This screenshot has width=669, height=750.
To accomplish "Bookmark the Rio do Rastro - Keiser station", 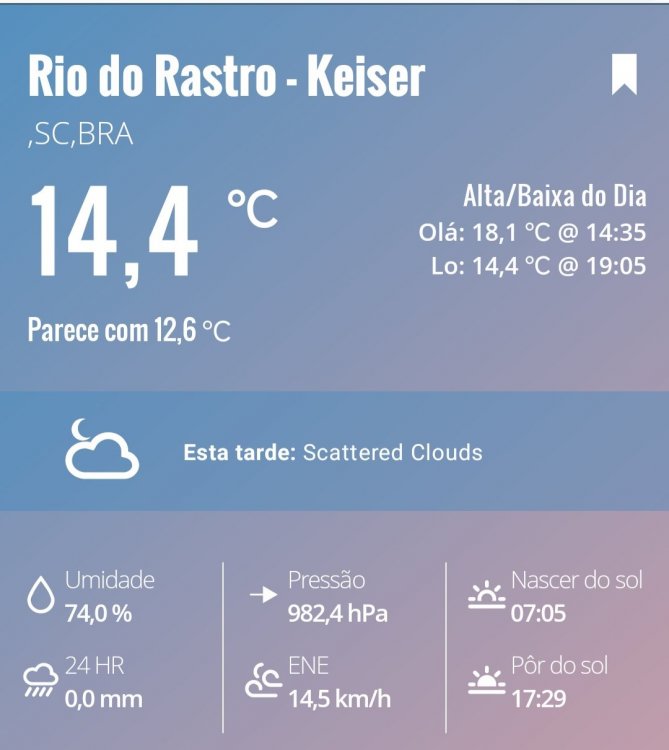I will pyautogui.click(x=624, y=74).
